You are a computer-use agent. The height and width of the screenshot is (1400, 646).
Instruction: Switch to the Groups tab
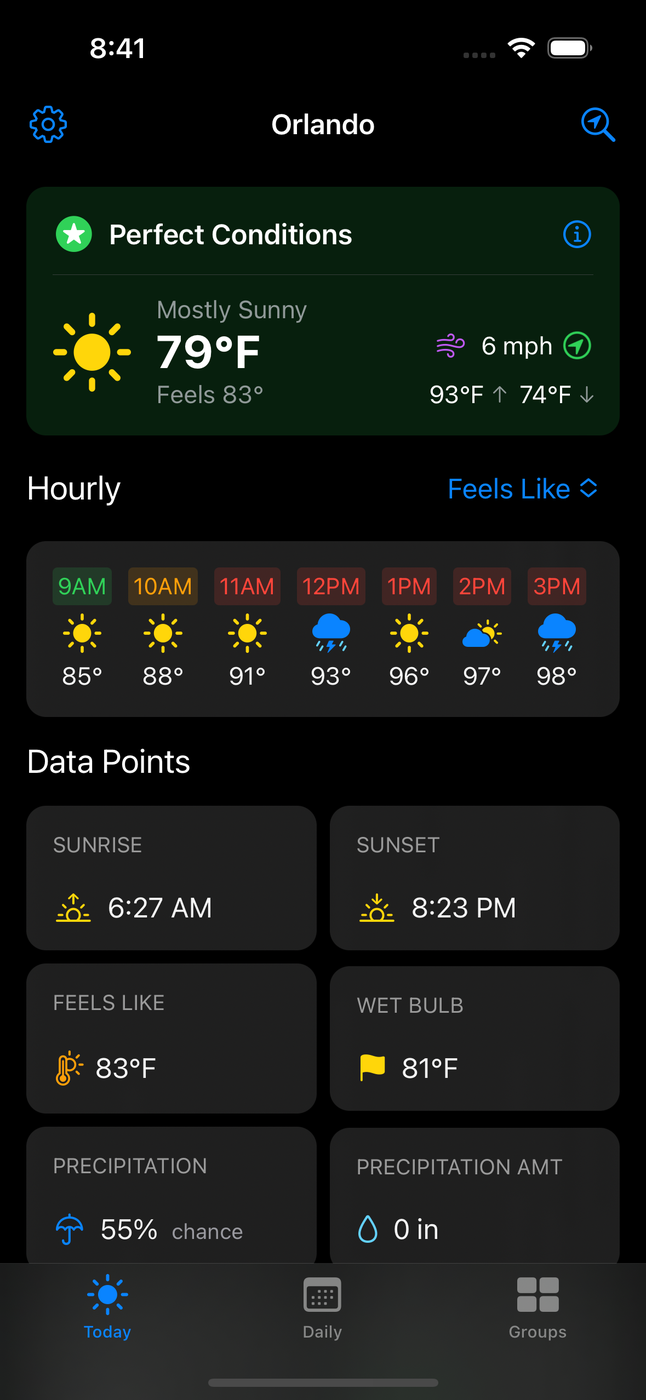pyautogui.click(x=537, y=1307)
